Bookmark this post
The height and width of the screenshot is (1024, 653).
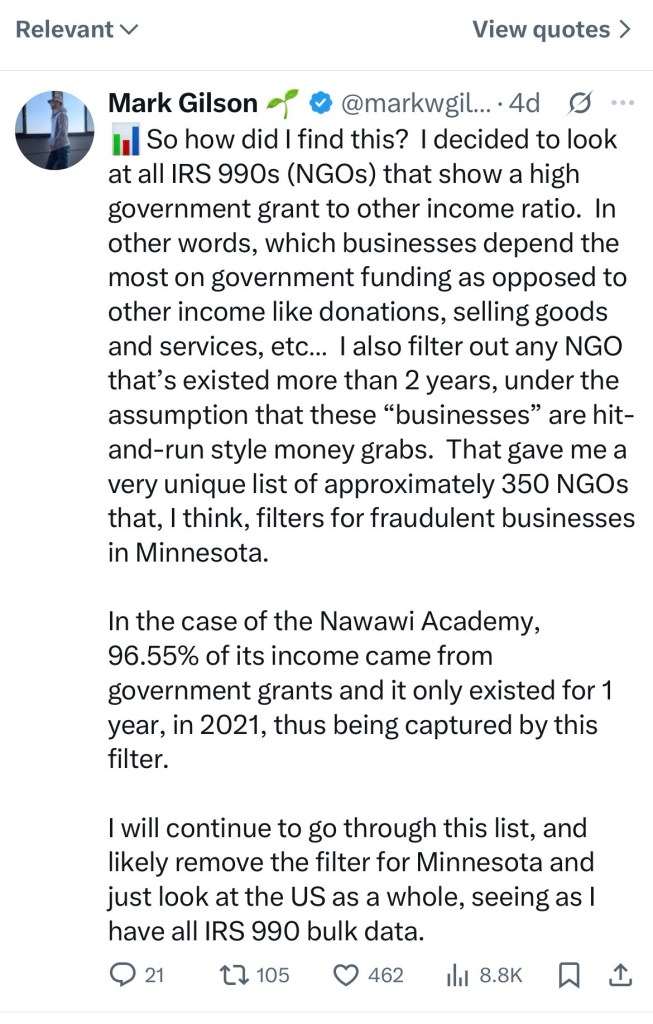(x=568, y=974)
